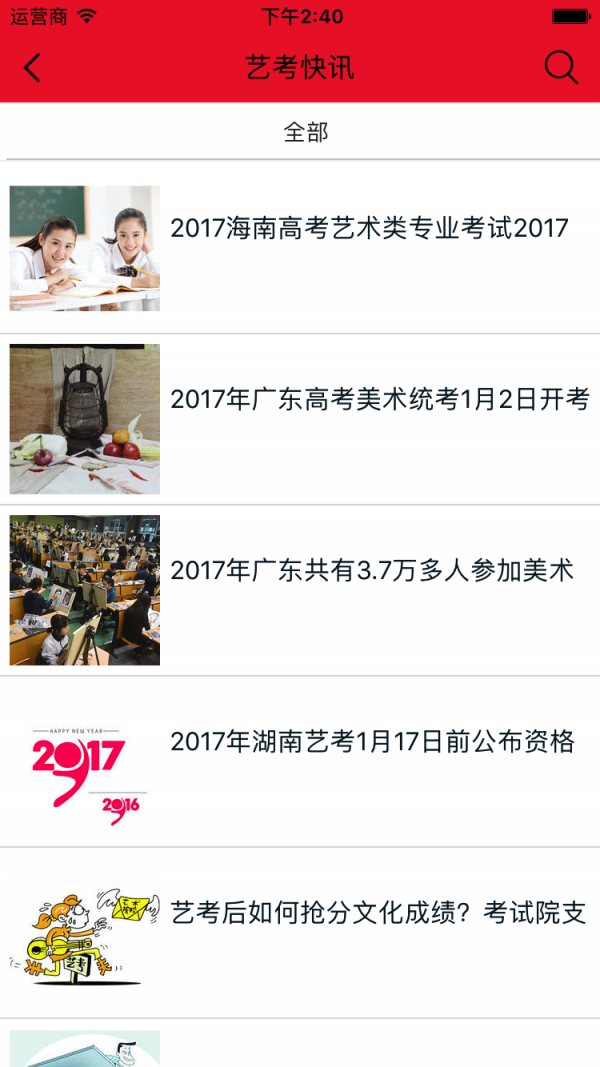Open article 2017年广东高考美术统考1月2日开考
This screenshot has width=600, height=1067.
click(379, 400)
